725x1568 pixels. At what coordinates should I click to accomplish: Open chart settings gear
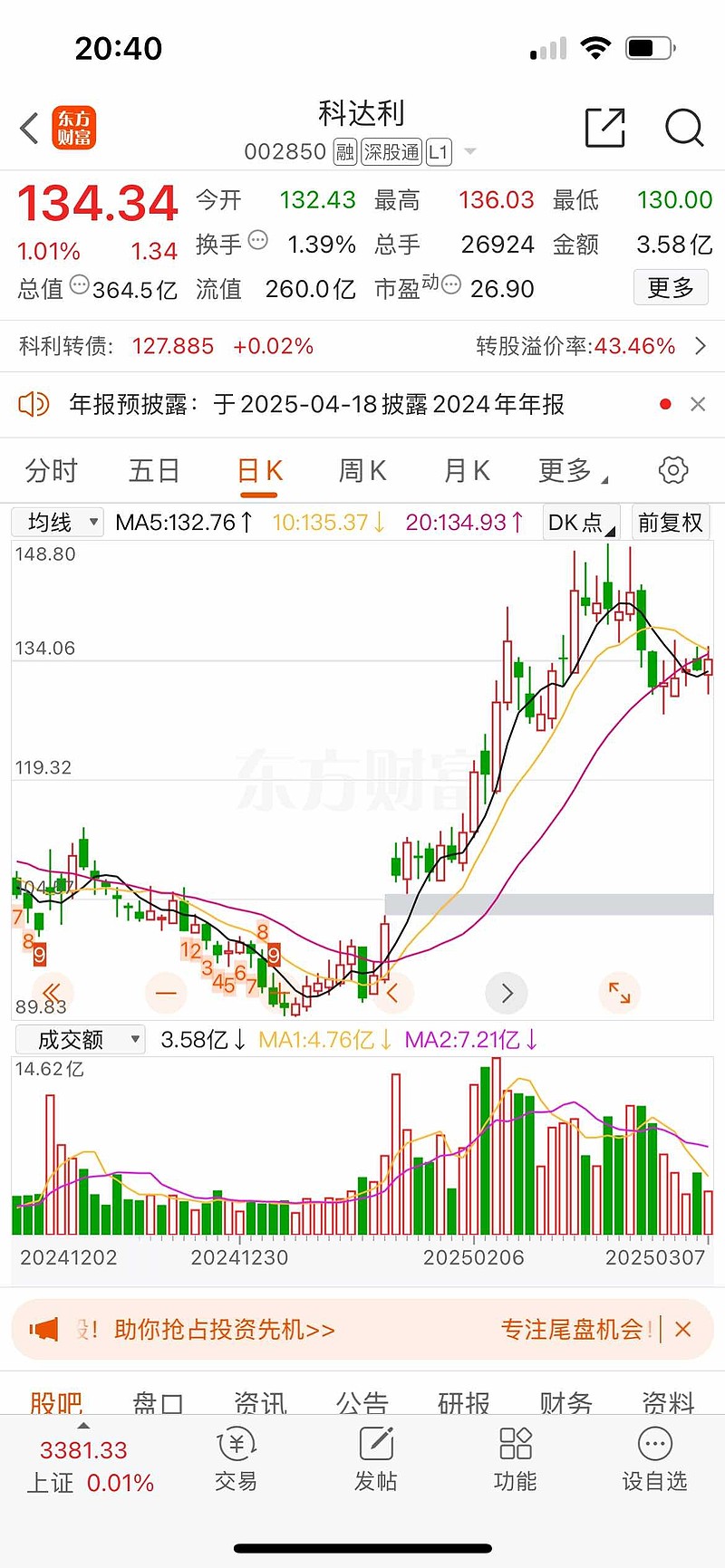tap(672, 470)
